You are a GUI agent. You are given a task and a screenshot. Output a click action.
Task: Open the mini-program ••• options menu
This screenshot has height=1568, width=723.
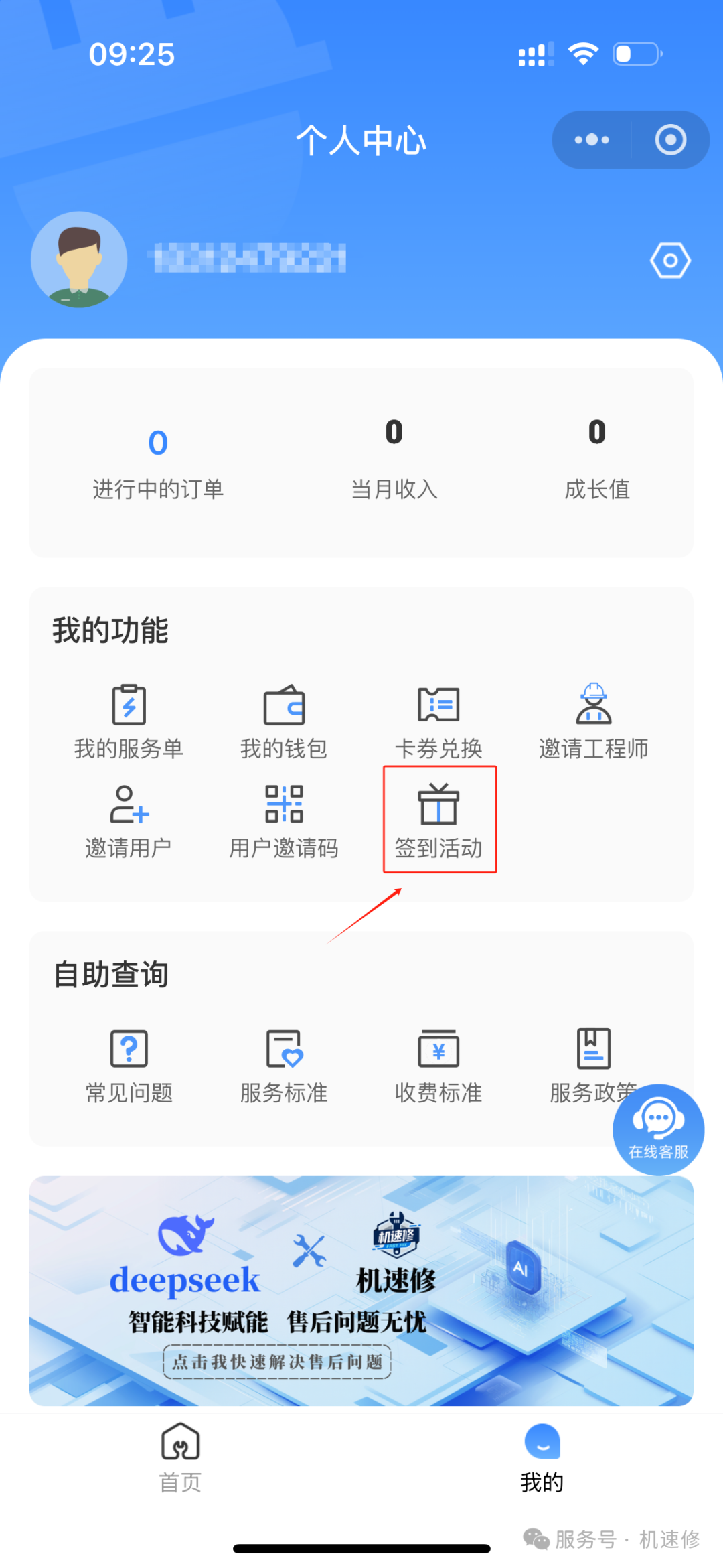point(590,139)
